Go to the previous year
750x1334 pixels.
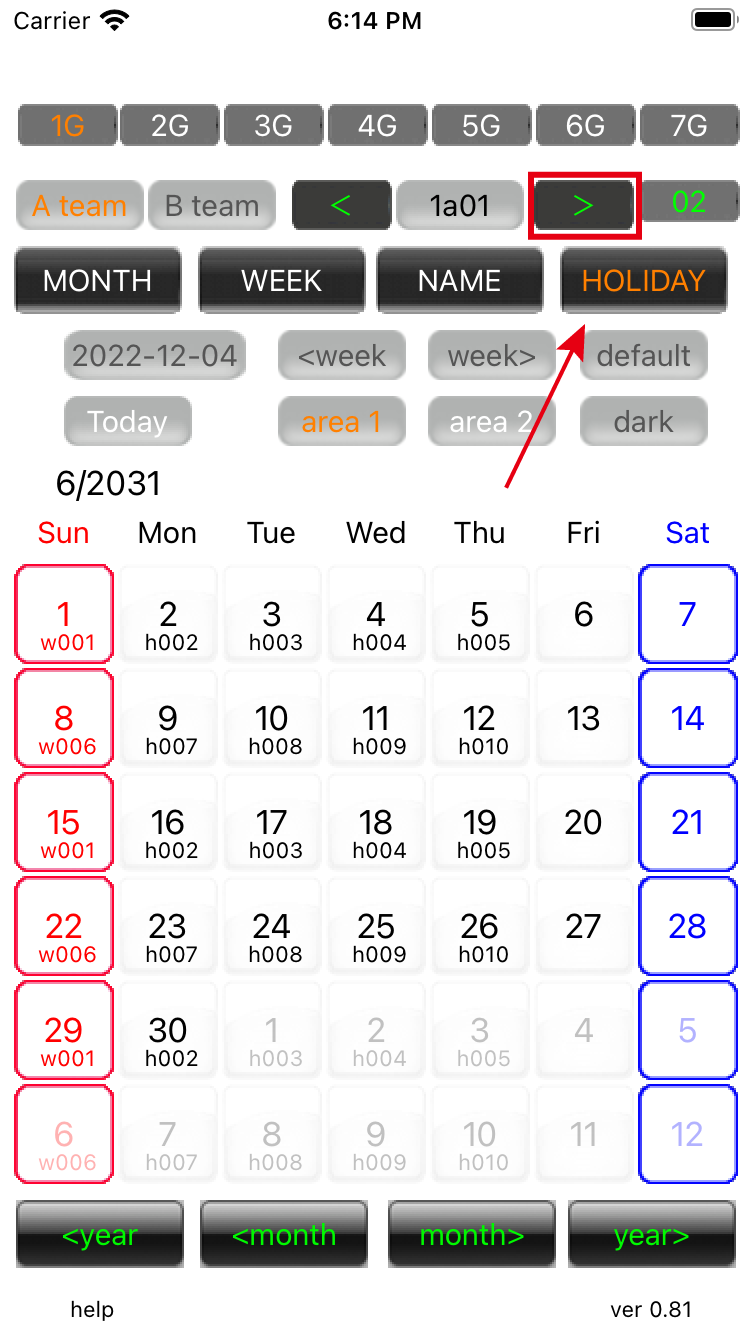pyautogui.click(x=100, y=1235)
